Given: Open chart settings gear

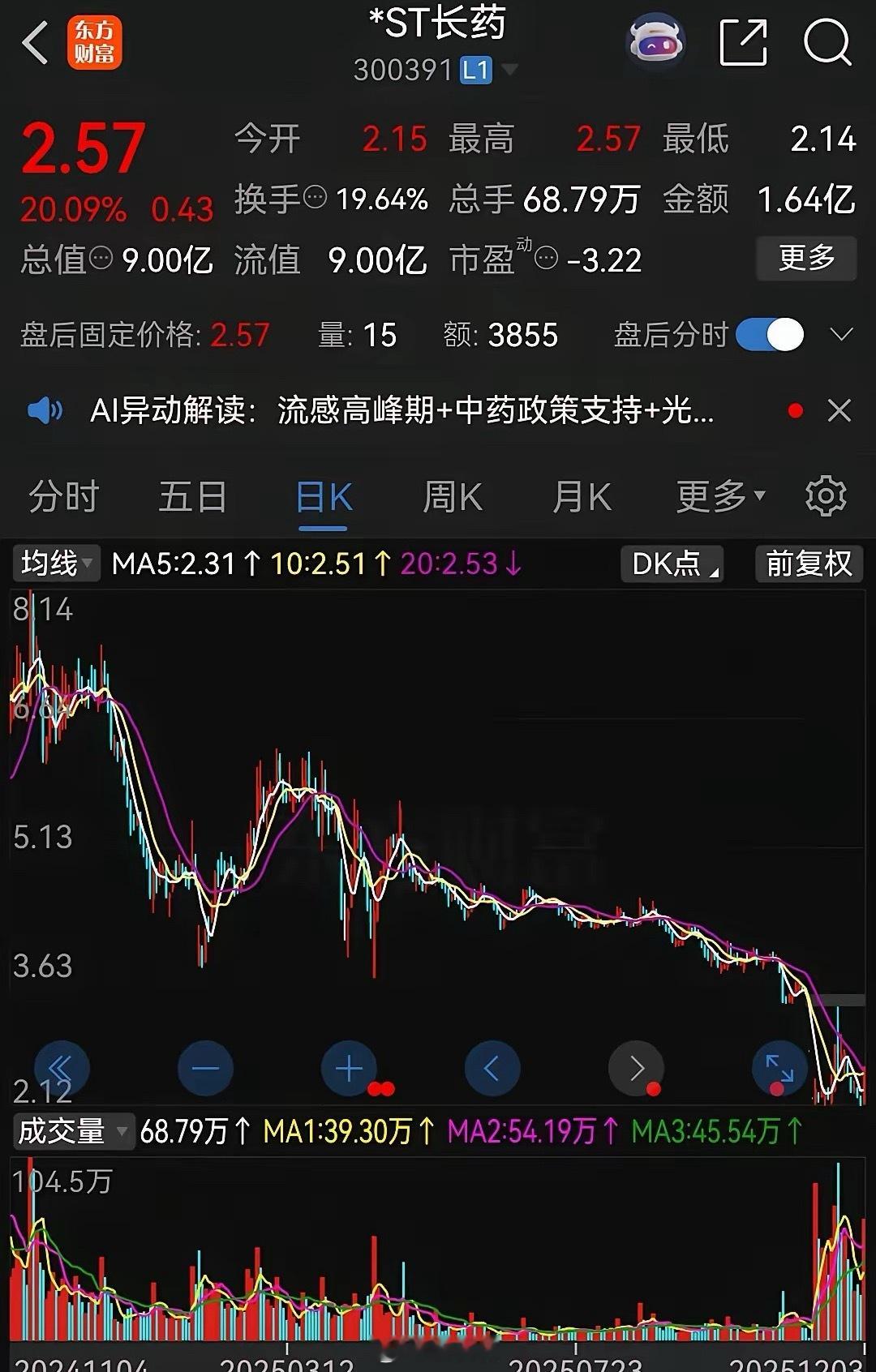Looking at the screenshot, I should 826,496.
